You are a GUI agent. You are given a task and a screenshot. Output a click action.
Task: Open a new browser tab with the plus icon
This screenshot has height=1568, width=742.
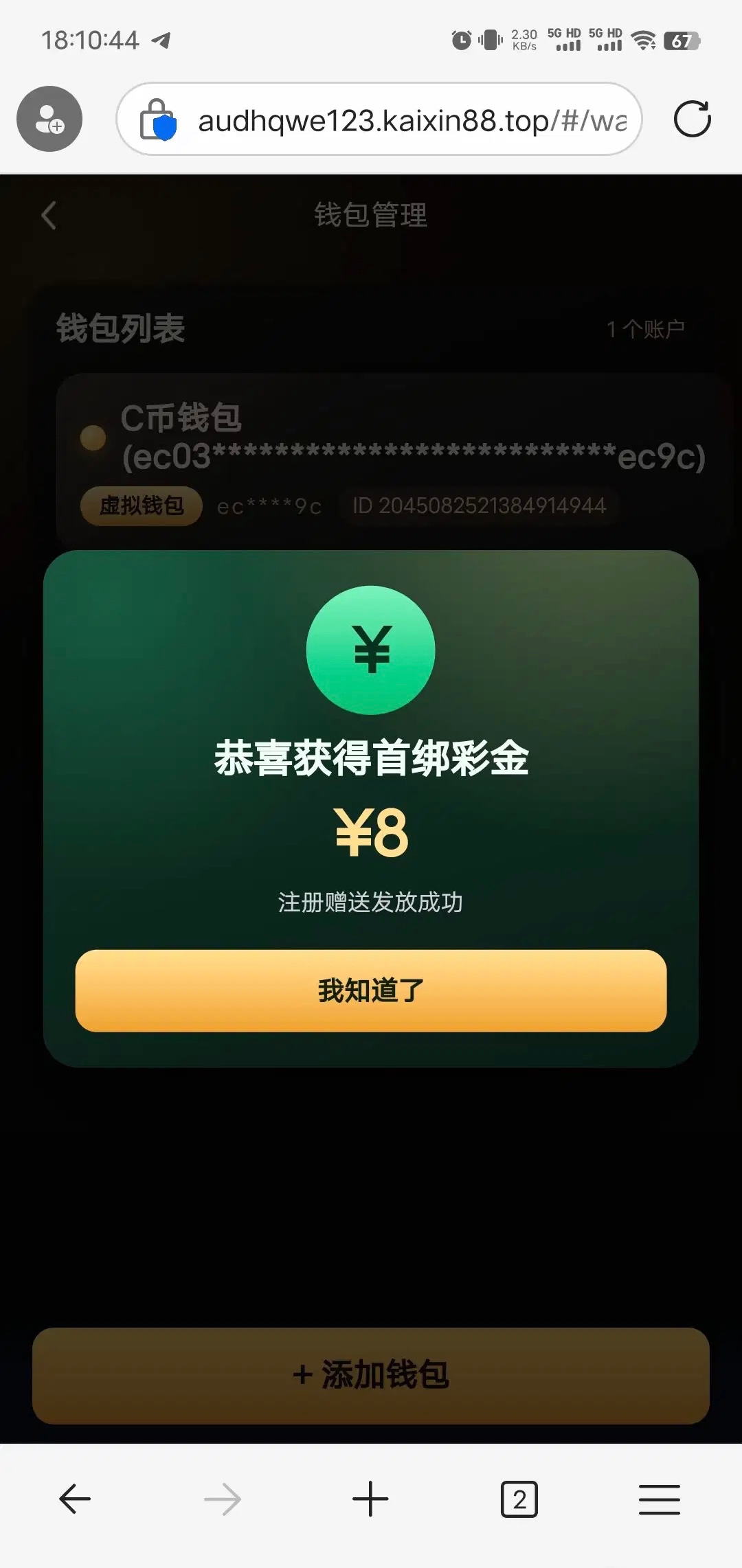370,1499
